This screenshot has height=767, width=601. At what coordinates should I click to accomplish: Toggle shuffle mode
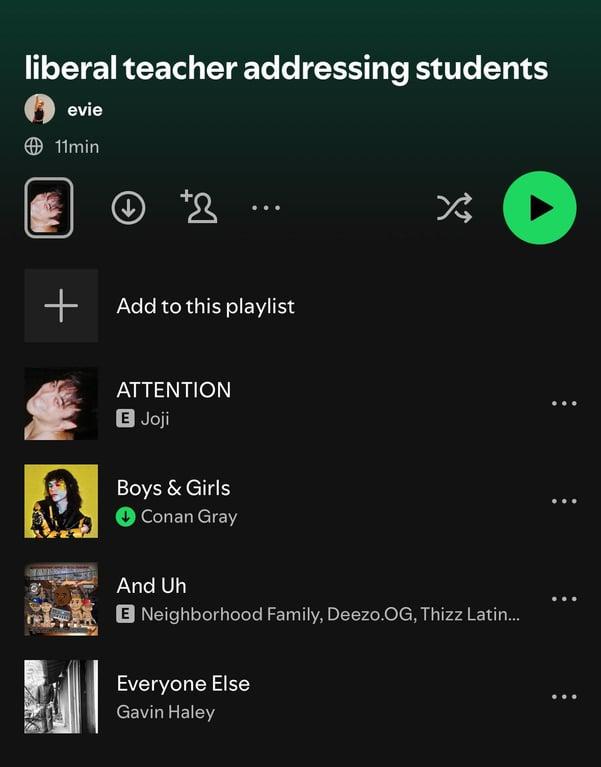[x=454, y=208]
